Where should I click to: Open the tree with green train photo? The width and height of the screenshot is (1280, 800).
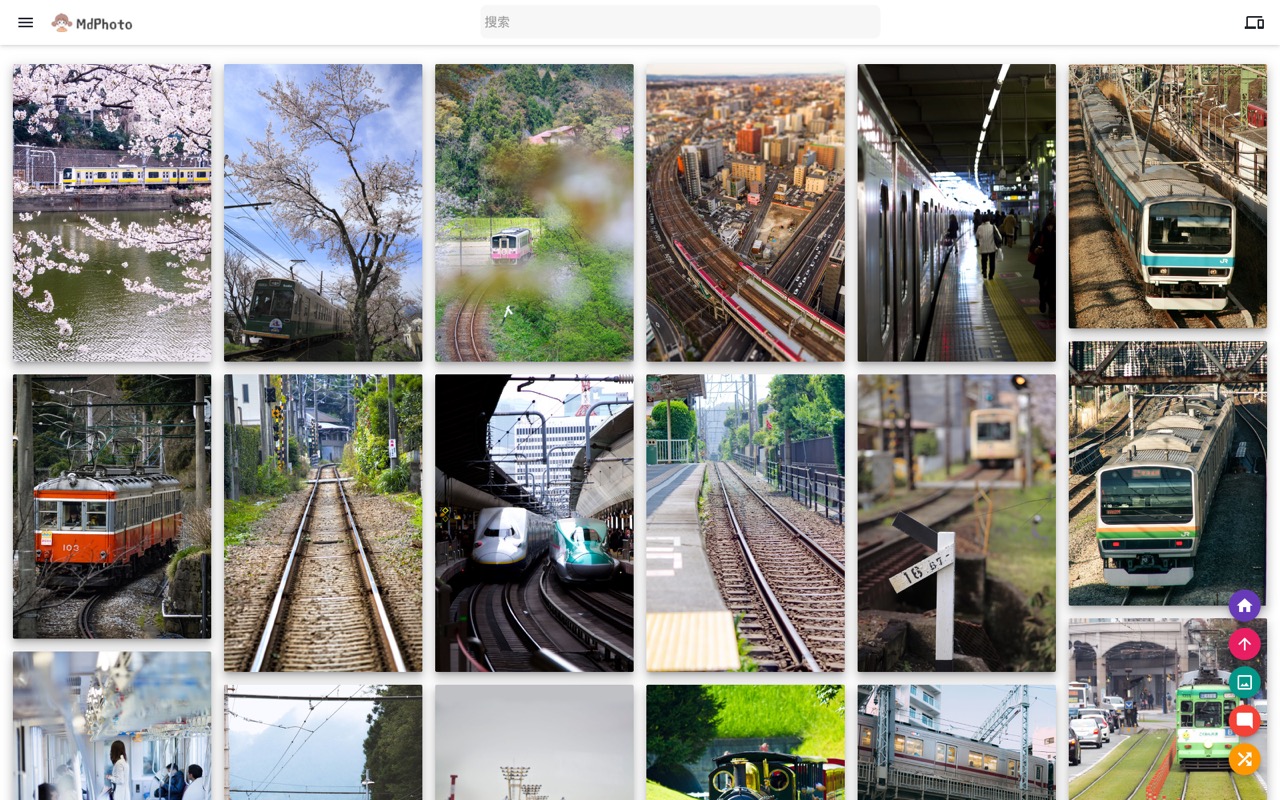(x=323, y=212)
